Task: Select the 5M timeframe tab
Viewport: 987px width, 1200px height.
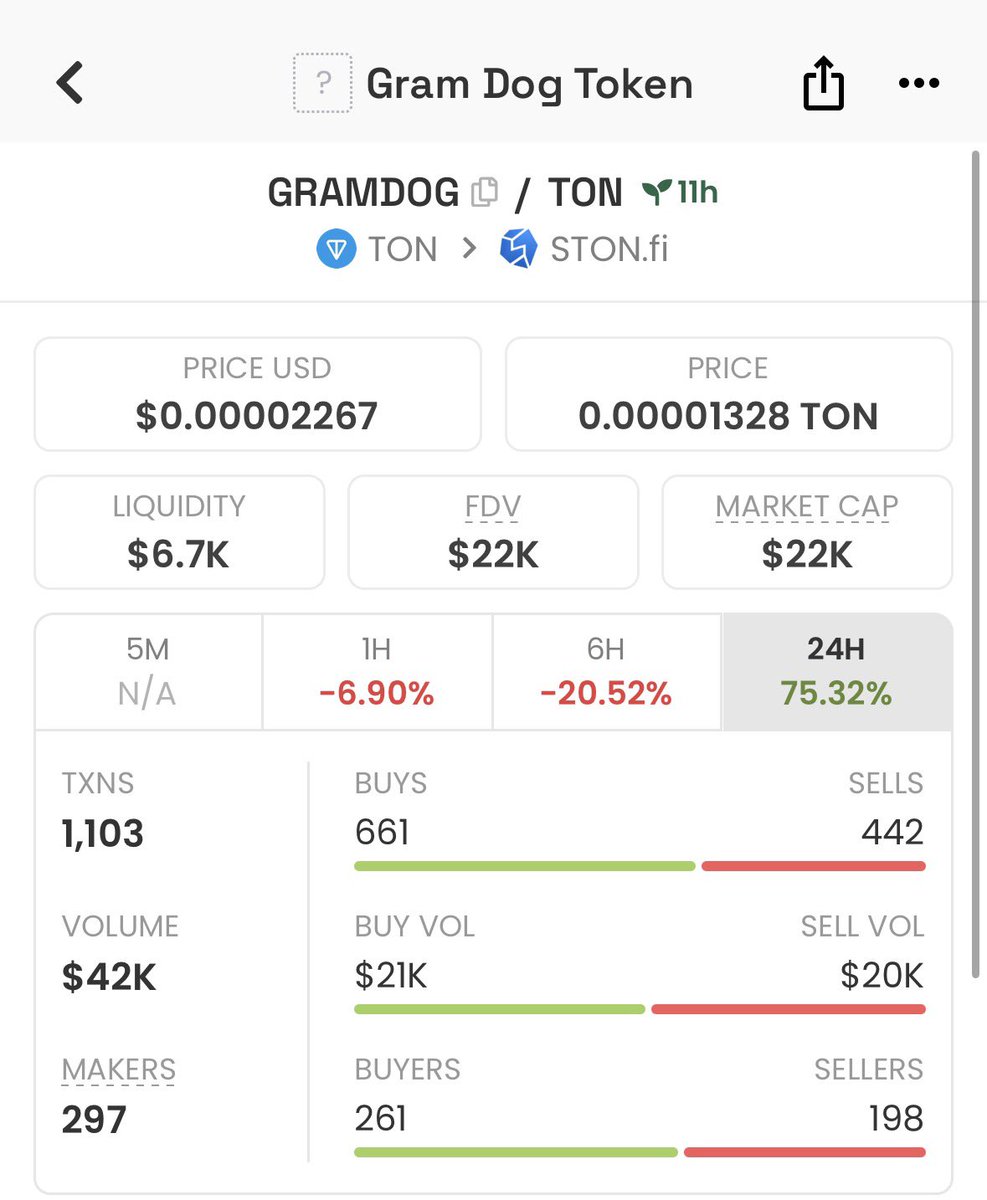Action: pos(149,671)
